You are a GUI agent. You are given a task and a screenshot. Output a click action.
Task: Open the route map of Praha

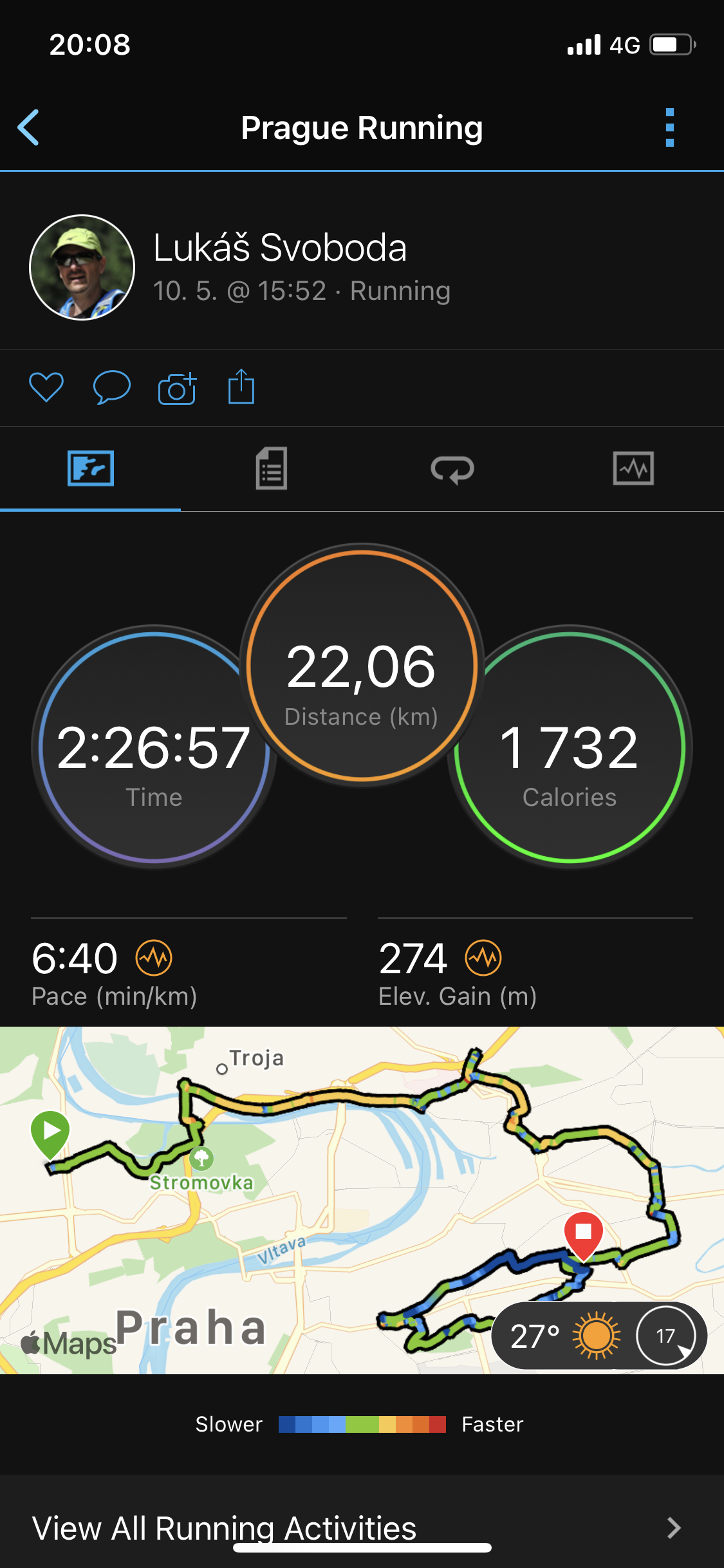point(362,1200)
